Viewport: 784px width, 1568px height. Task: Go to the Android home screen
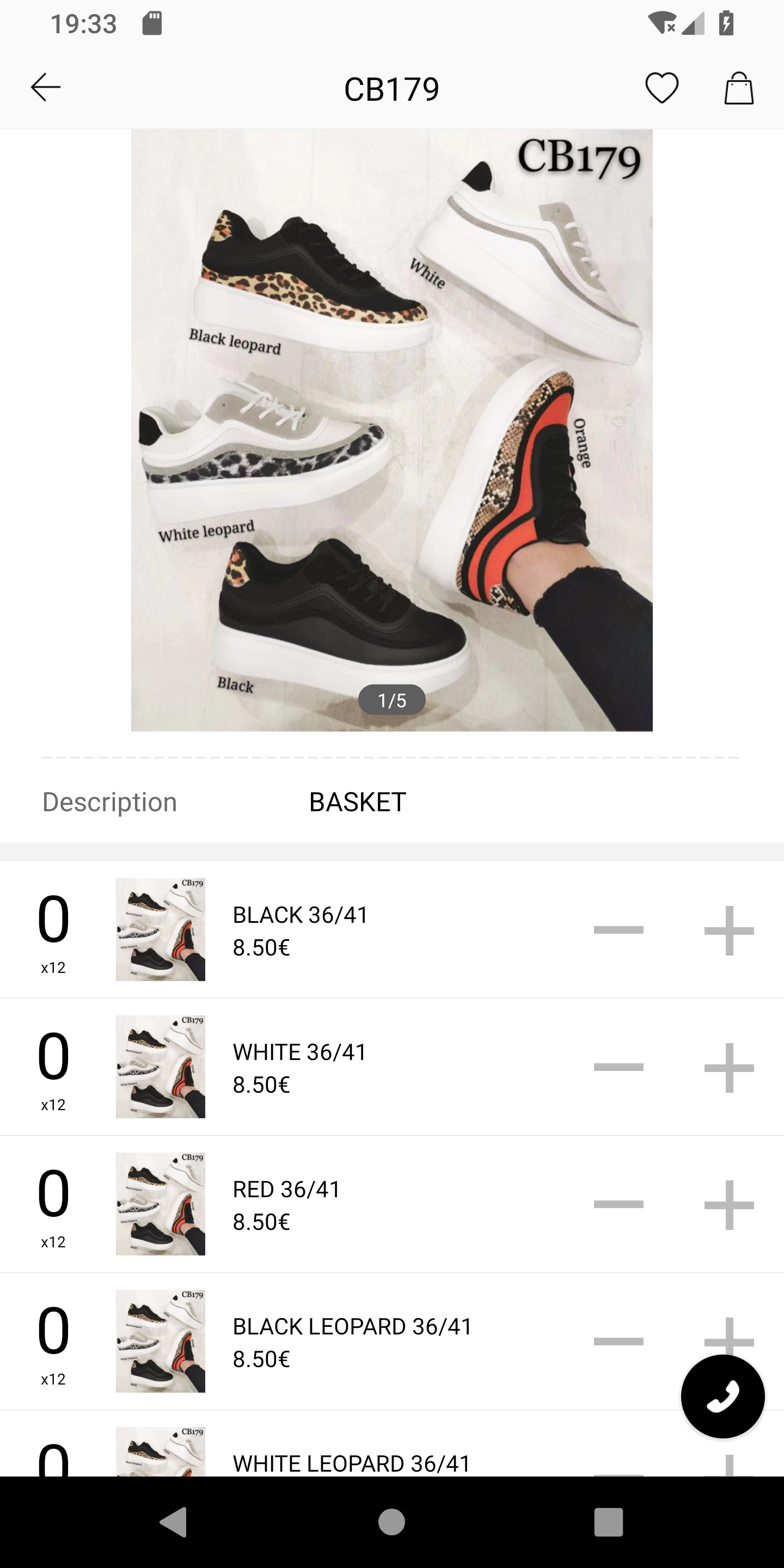pyautogui.click(x=391, y=1522)
